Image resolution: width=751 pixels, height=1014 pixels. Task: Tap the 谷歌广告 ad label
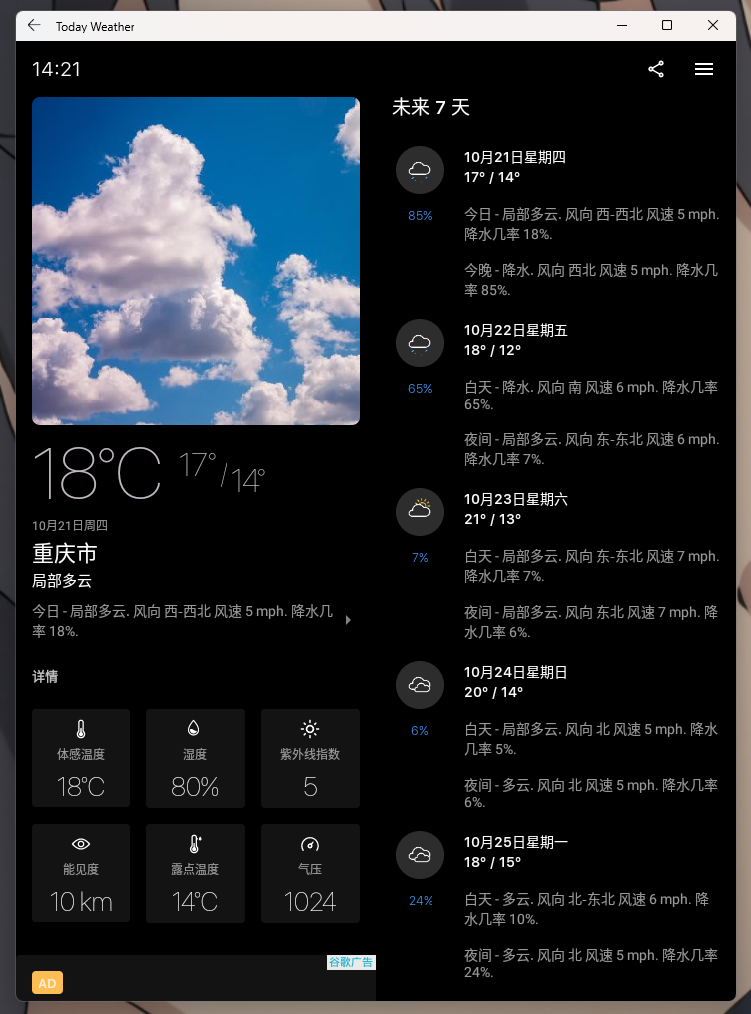click(x=351, y=963)
